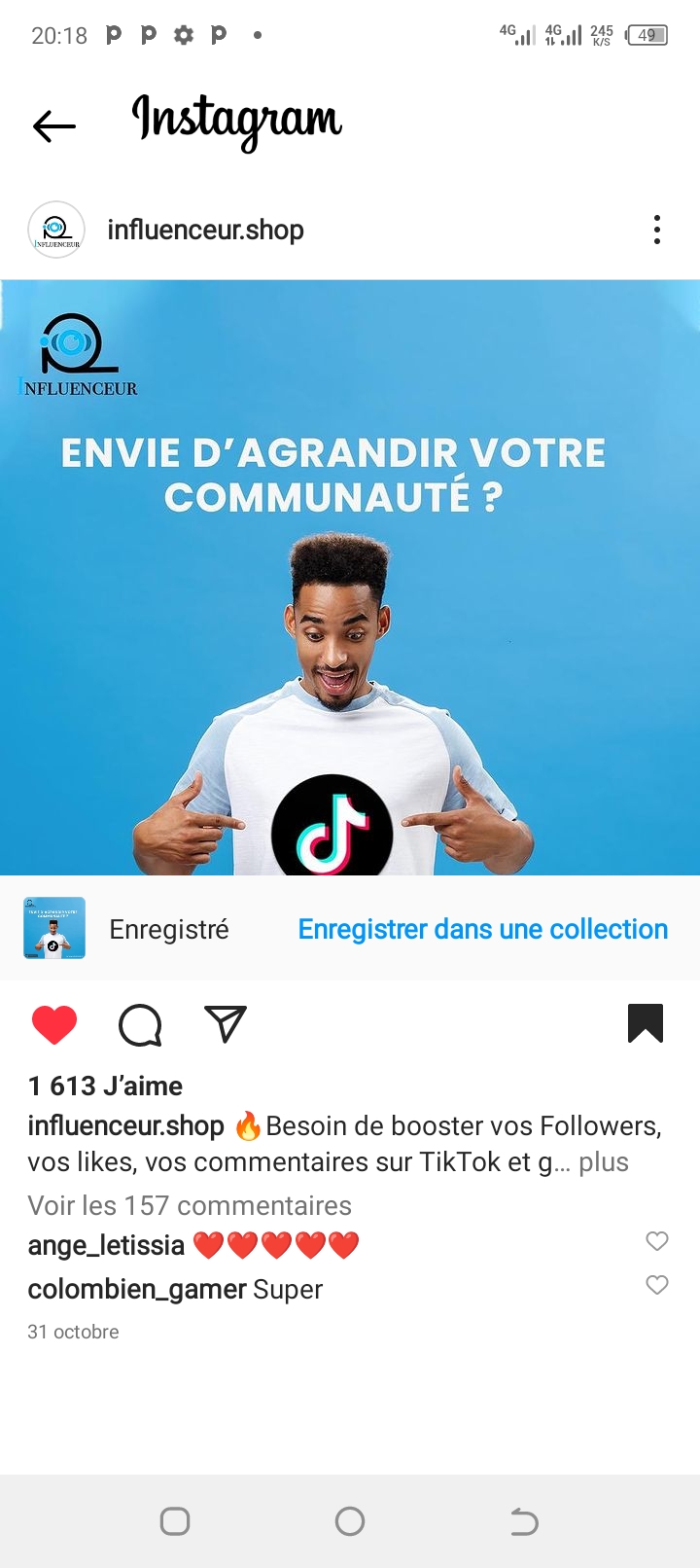Open recent apps from the navigation bar
The width and height of the screenshot is (700, 1568).
pos(175,1521)
